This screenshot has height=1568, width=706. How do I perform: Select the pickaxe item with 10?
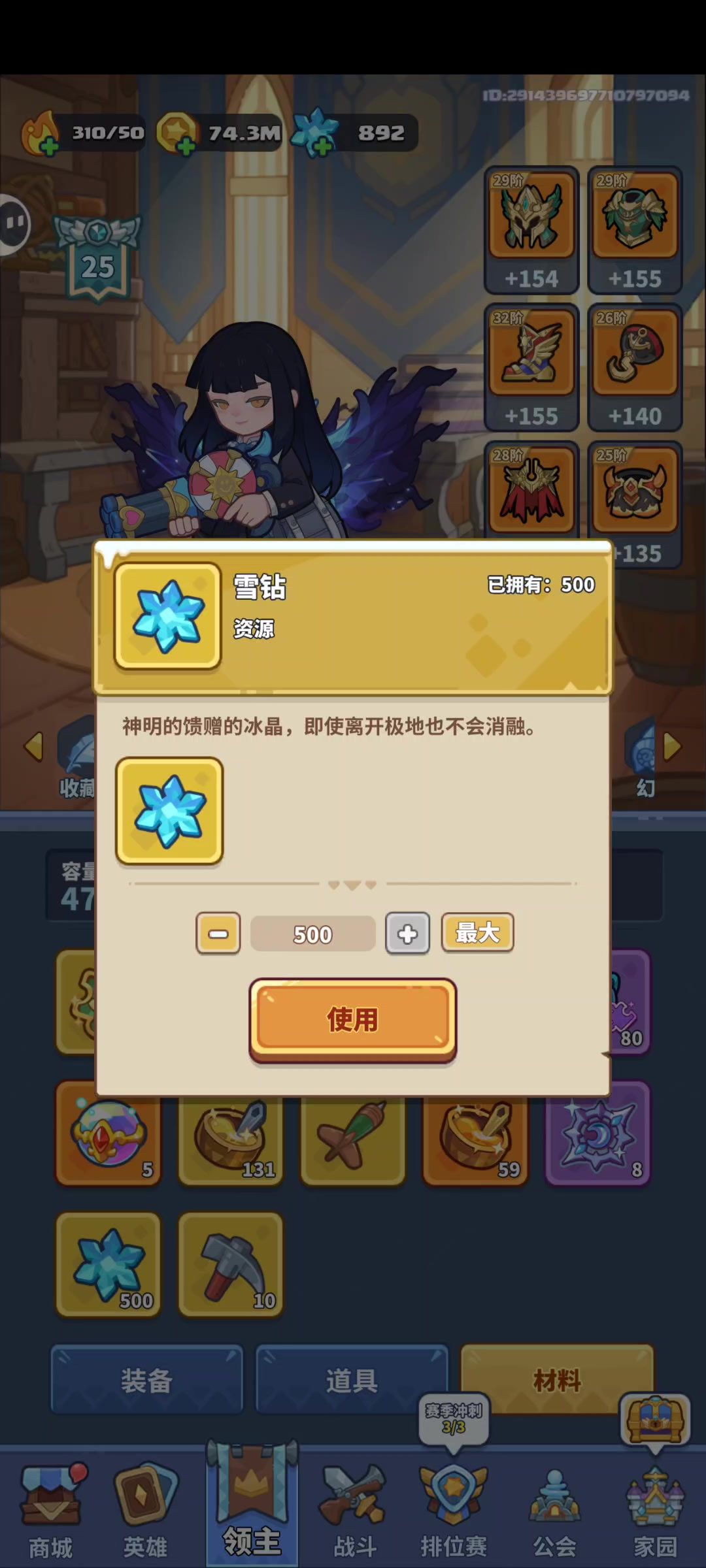(x=231, y=1265)
